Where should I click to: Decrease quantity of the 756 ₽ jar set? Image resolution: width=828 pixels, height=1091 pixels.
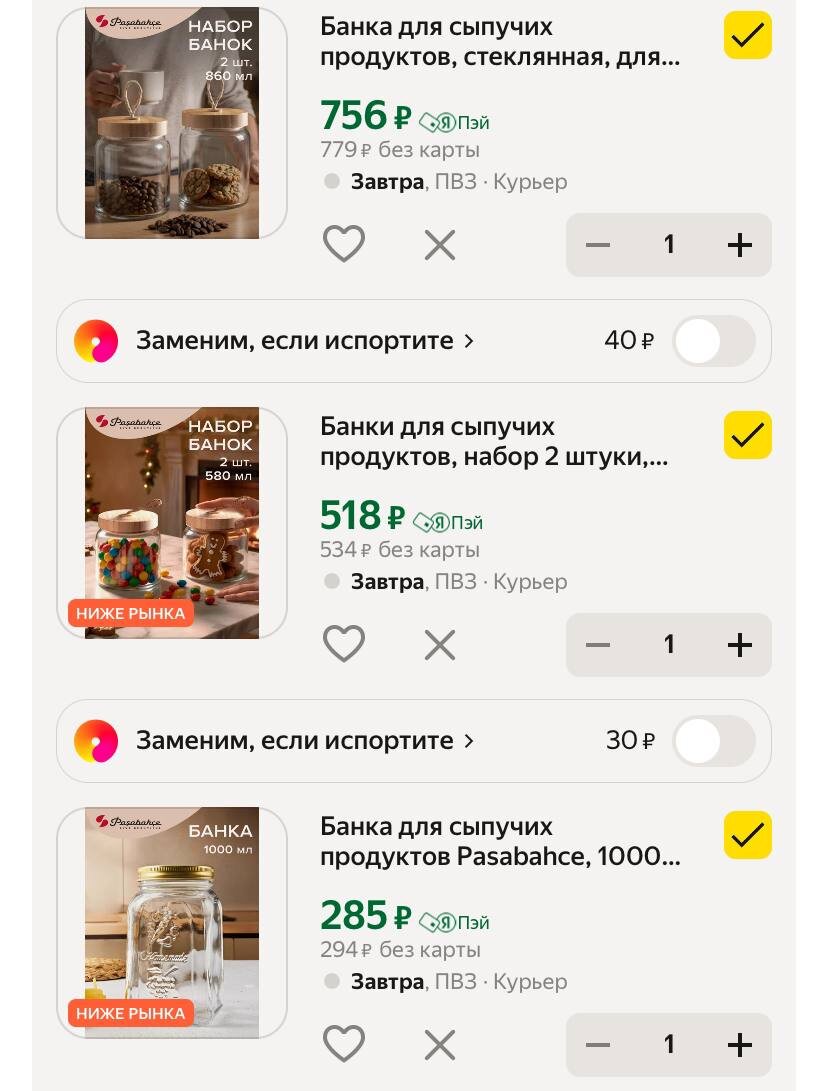(598, 245)
